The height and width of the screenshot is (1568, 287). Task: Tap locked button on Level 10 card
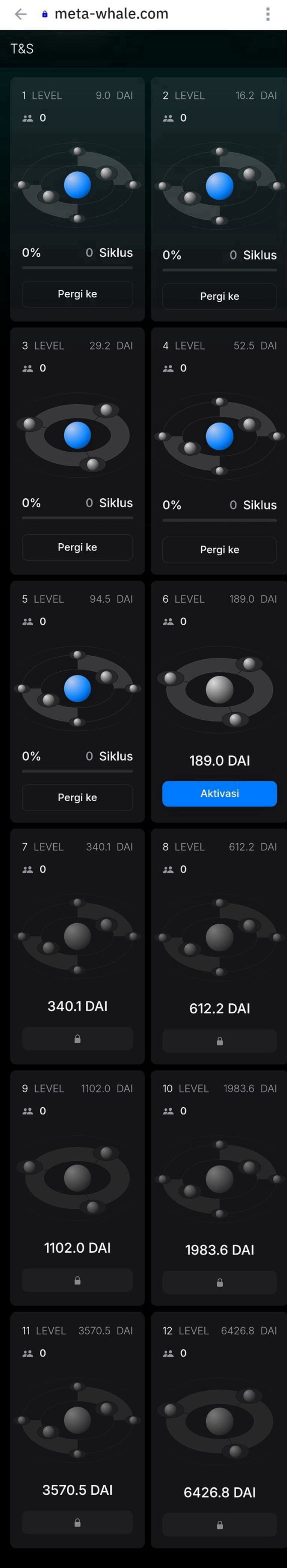click(219, 1283)
